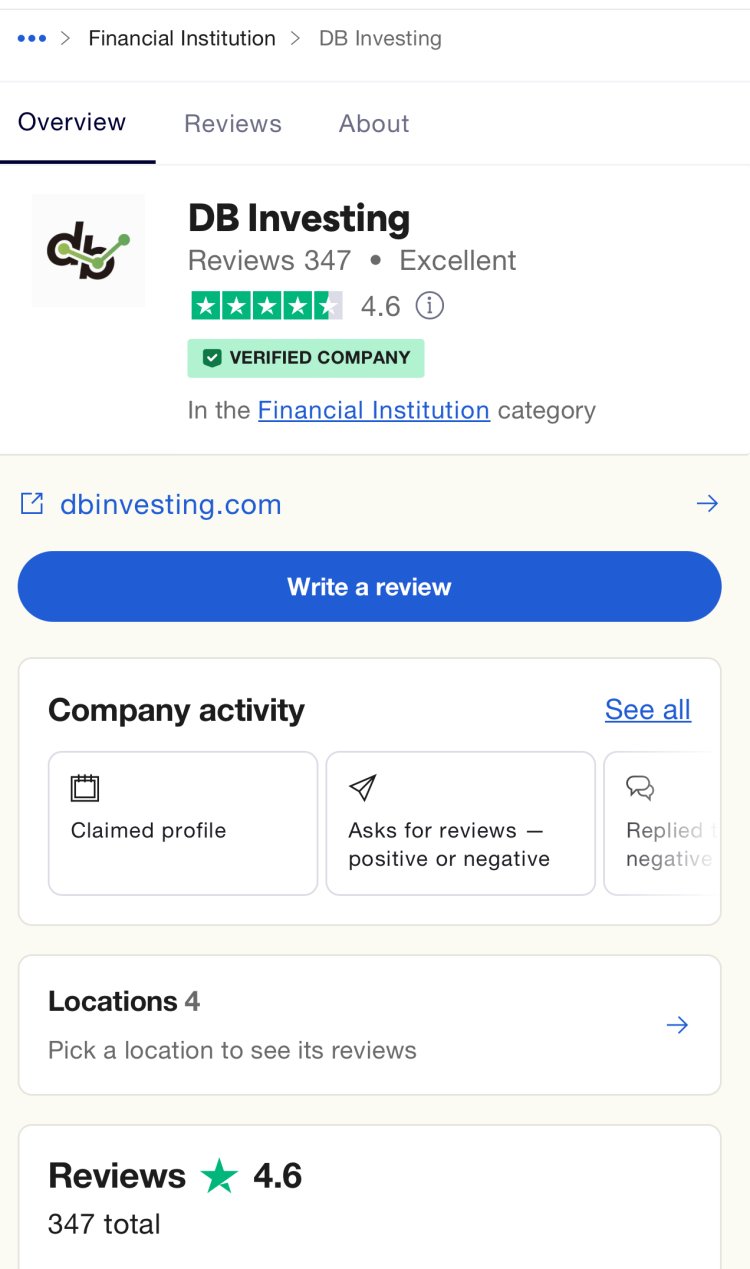
Task: Open the Financial Institution category link
Action: coord(374,410)
